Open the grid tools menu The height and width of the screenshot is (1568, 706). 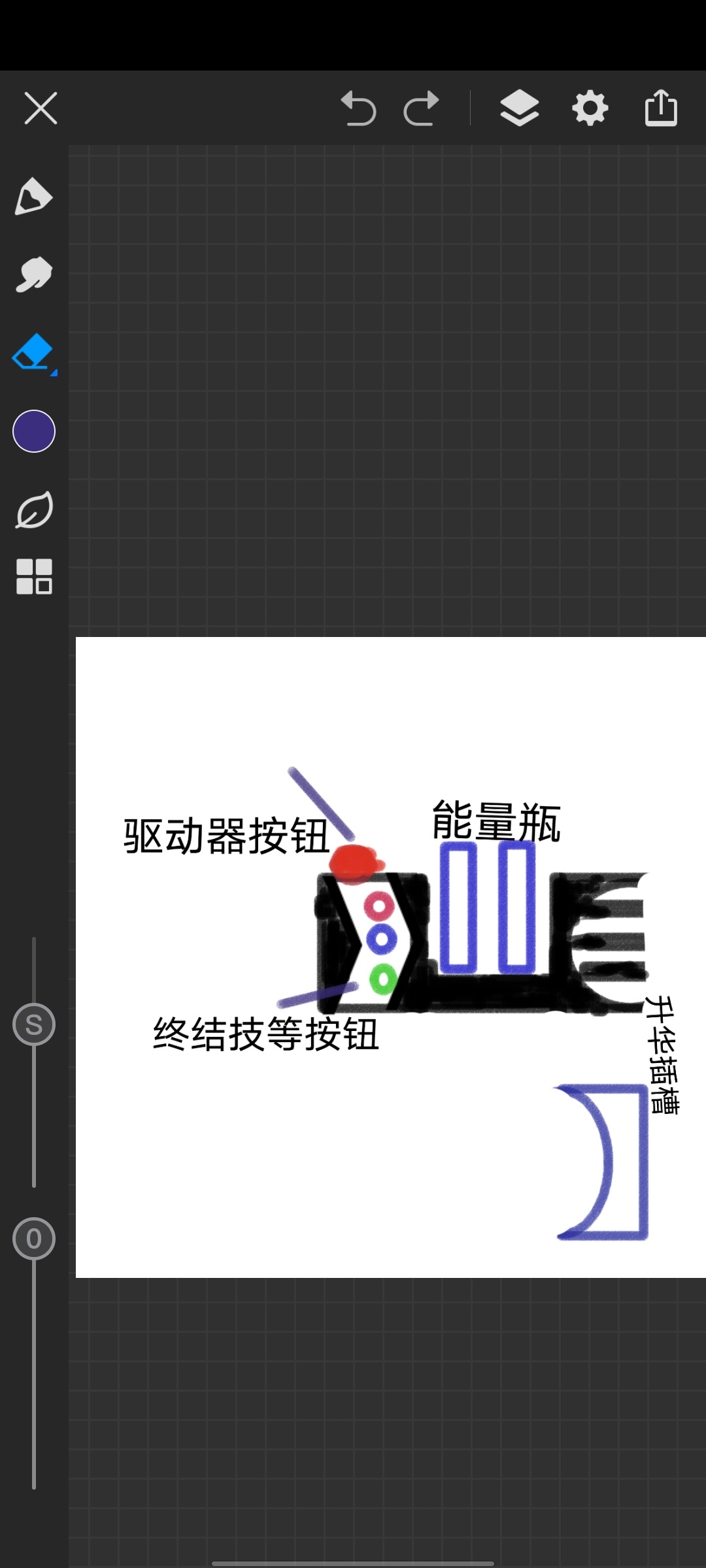pos(34,576)
